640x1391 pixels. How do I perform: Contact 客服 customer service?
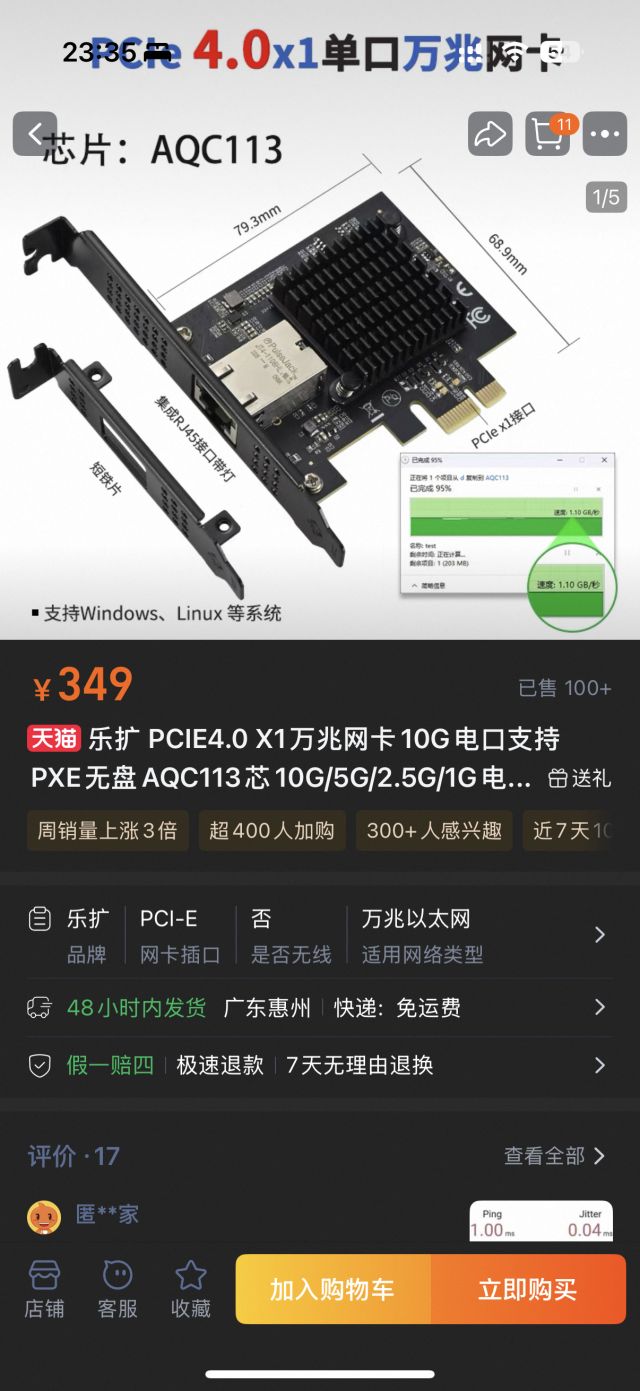coord(117,1289)
